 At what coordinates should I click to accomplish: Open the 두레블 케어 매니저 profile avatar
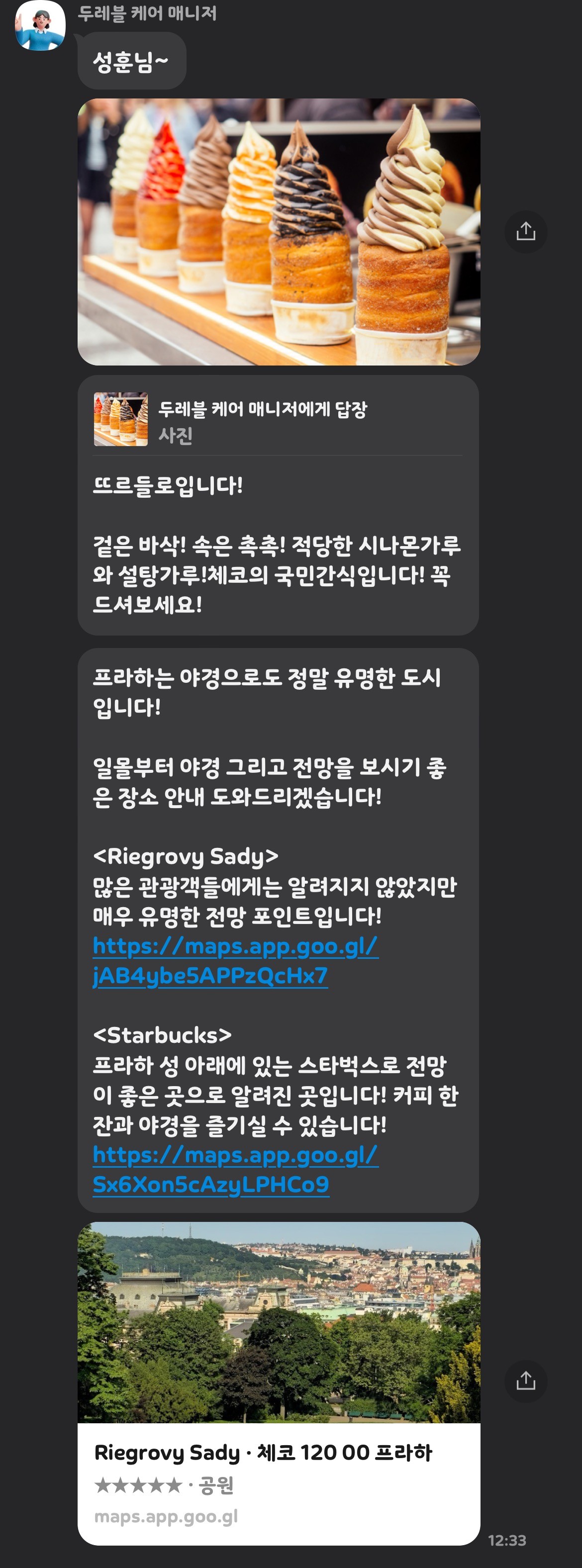click(x=40, y=25)
